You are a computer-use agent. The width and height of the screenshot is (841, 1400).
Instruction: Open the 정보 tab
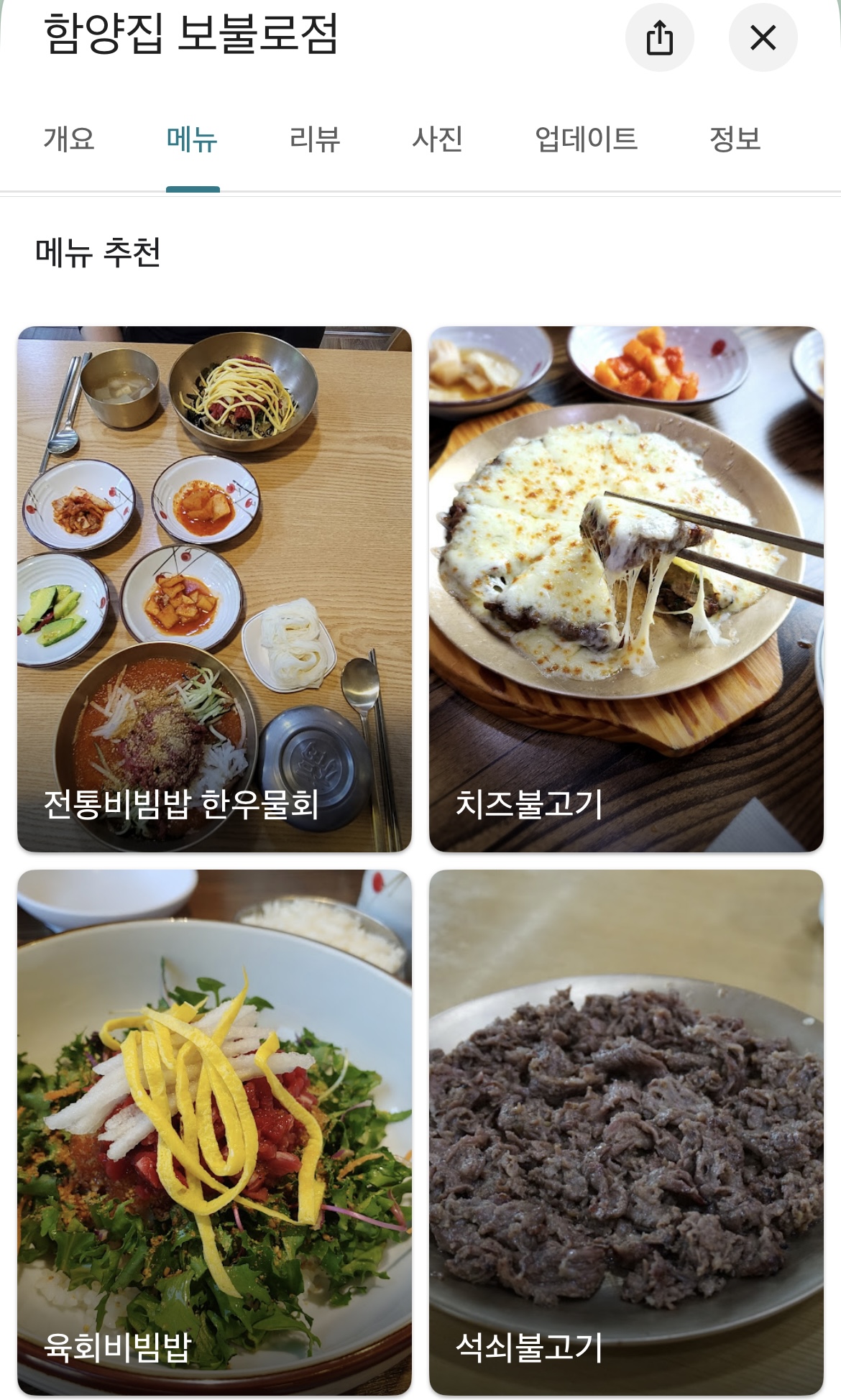point(735,139)
